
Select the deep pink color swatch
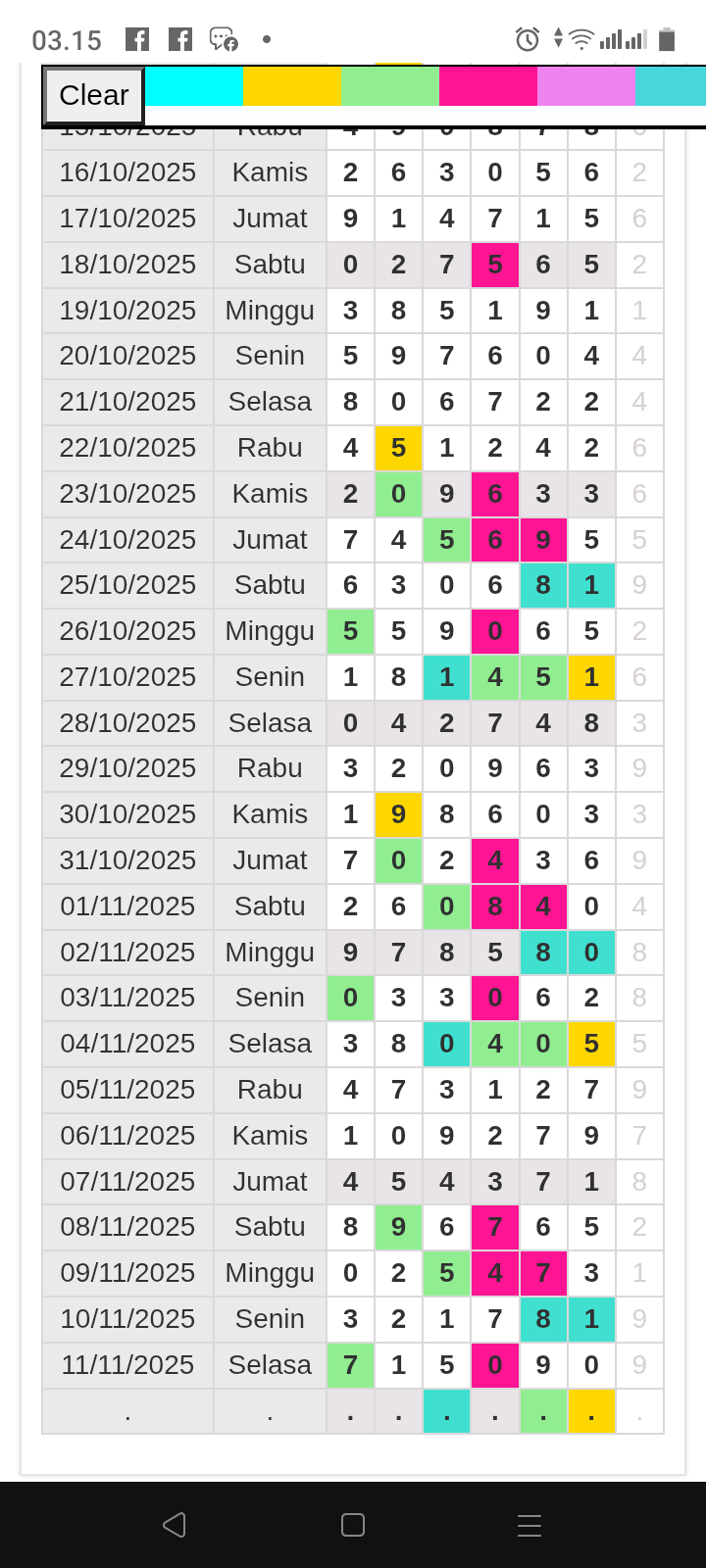[x=487, y=86]
